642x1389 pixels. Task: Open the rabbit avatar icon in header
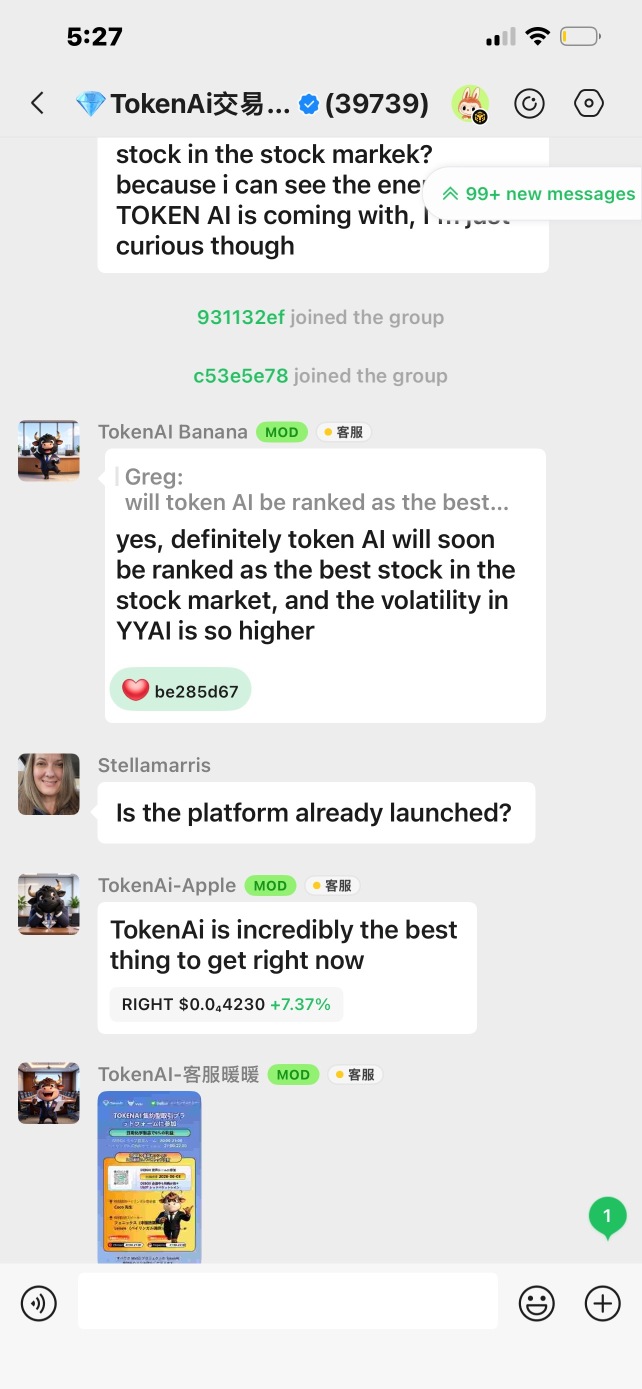coord(470,103)
